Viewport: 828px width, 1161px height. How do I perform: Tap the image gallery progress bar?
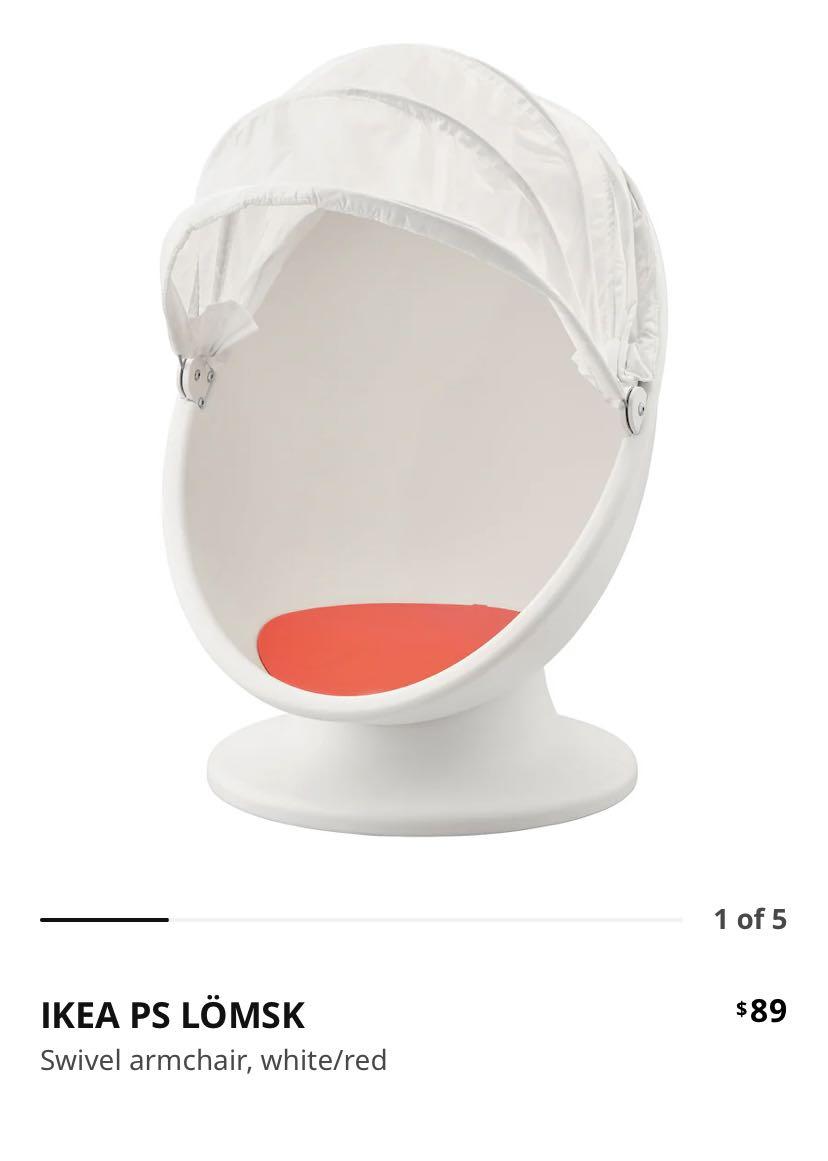(361, 919)
